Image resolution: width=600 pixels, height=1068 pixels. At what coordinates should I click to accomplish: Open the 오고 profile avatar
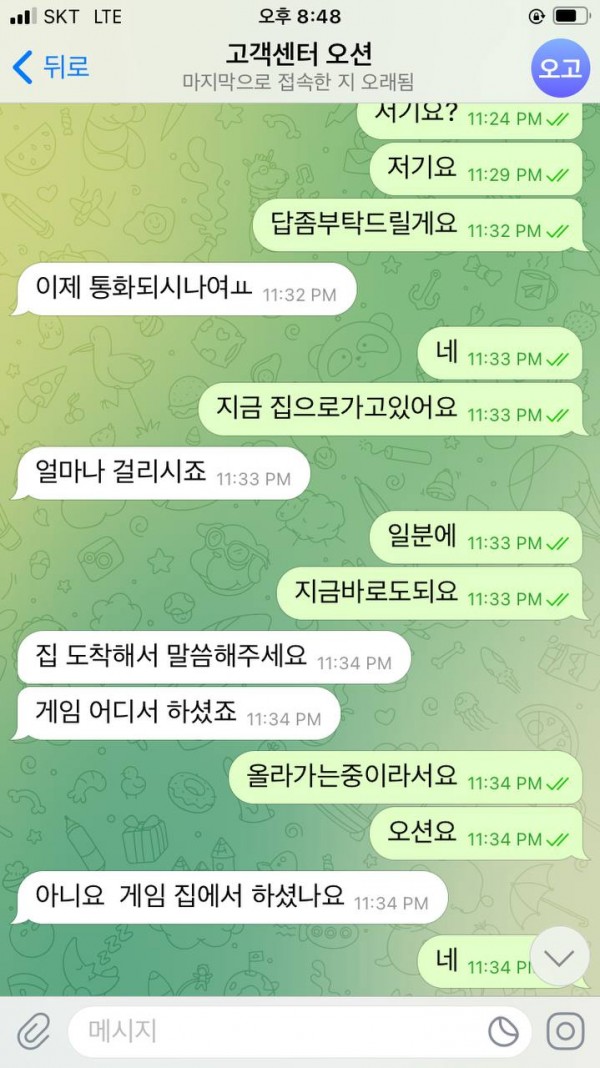(x=560, y=67)
